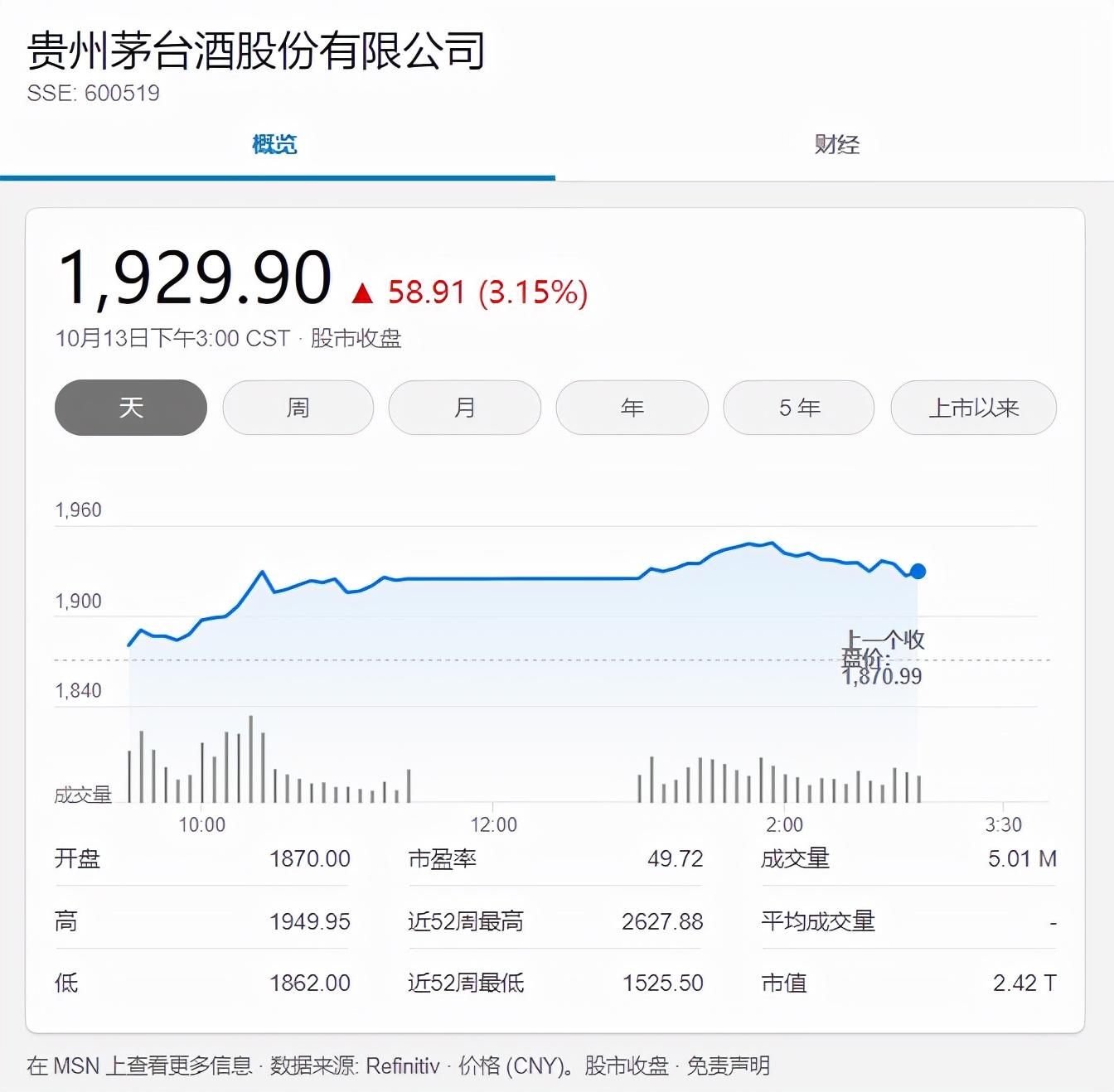Open 在 MSN 上查看更多信息 link

tap(139, 1065)
